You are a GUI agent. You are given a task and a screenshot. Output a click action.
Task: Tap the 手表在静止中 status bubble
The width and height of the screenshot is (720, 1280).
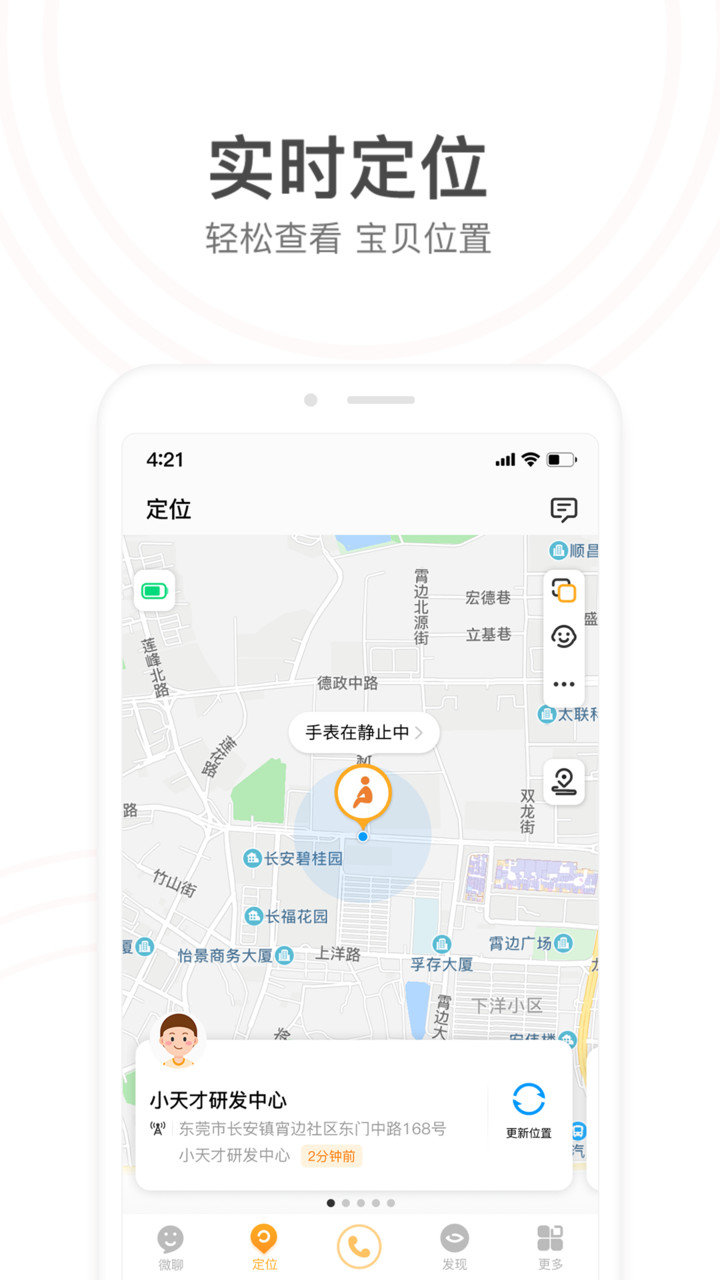coord(364,732)
